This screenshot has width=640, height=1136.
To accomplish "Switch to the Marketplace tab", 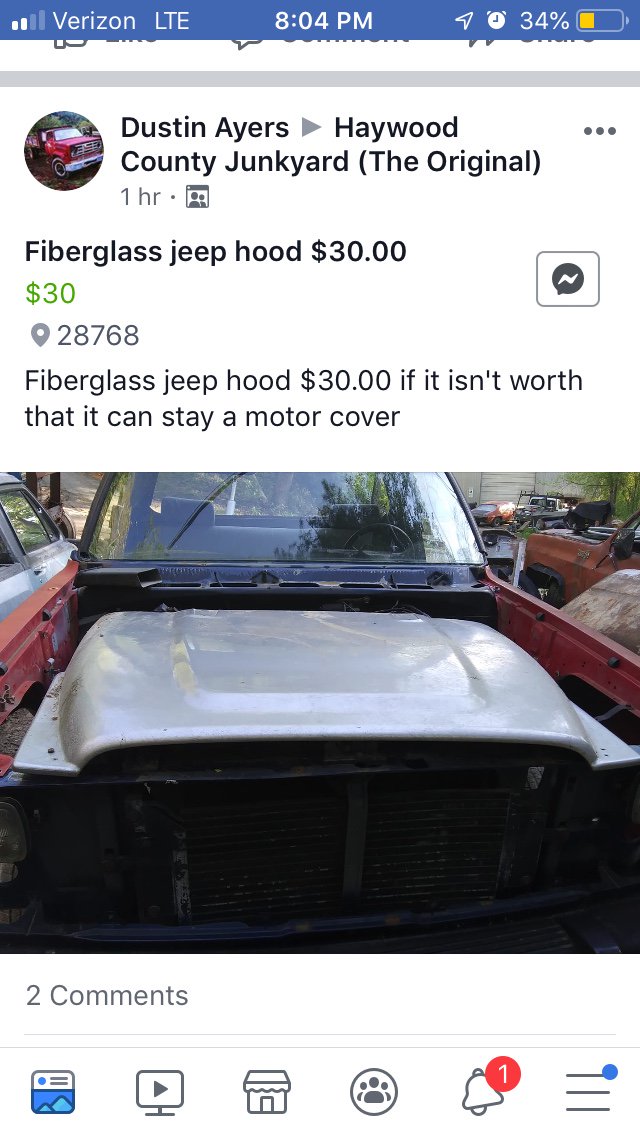I will [267, 1092].
